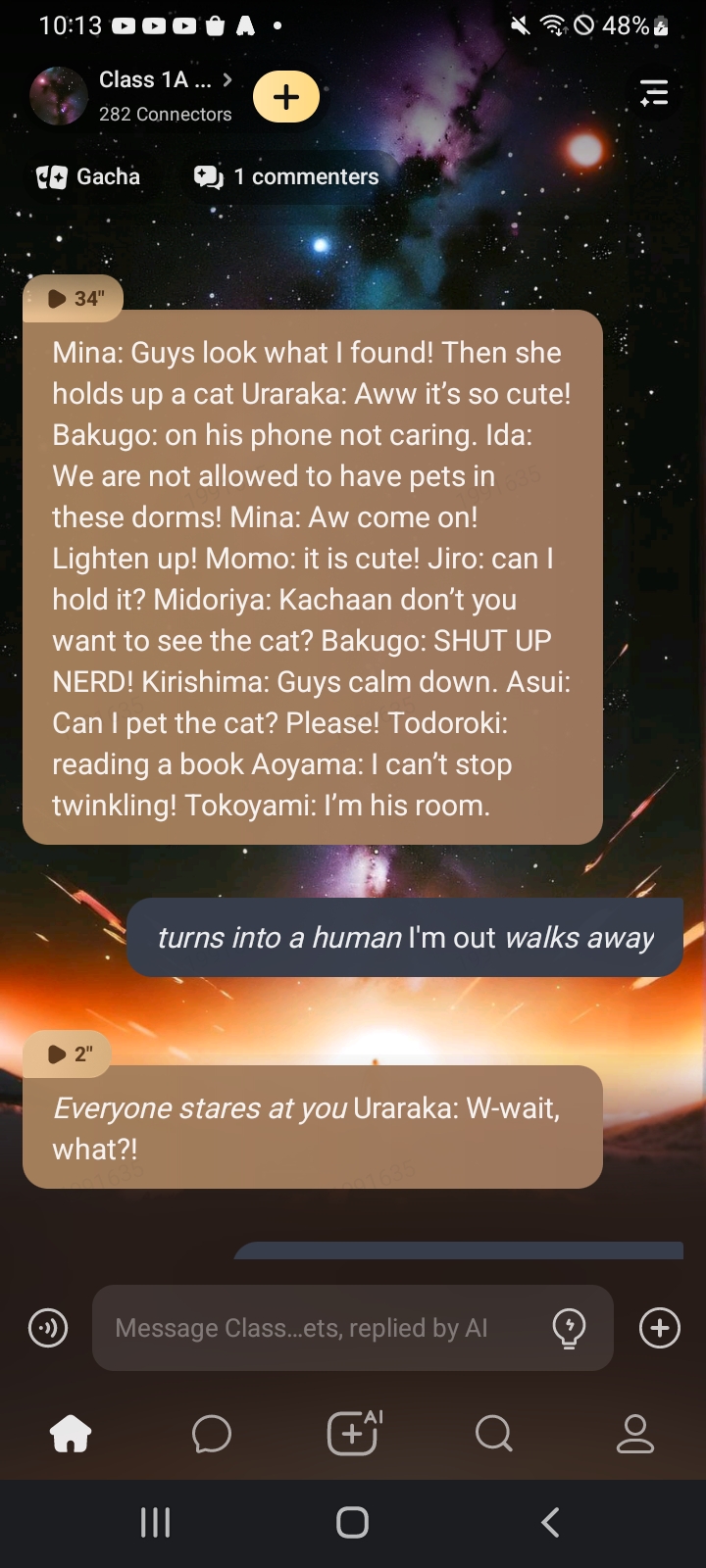Open the Profile tab
This screenshot has width=706, height=1568.
(x=635, y=1435)
